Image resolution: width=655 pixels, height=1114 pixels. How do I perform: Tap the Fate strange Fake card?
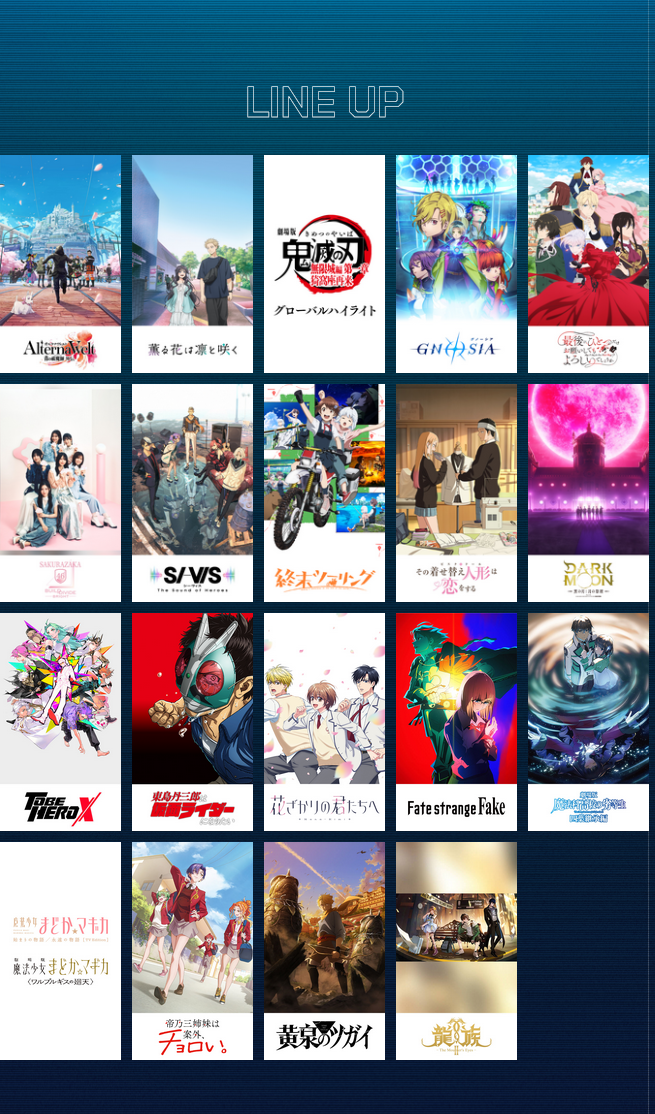pos(456,722)
